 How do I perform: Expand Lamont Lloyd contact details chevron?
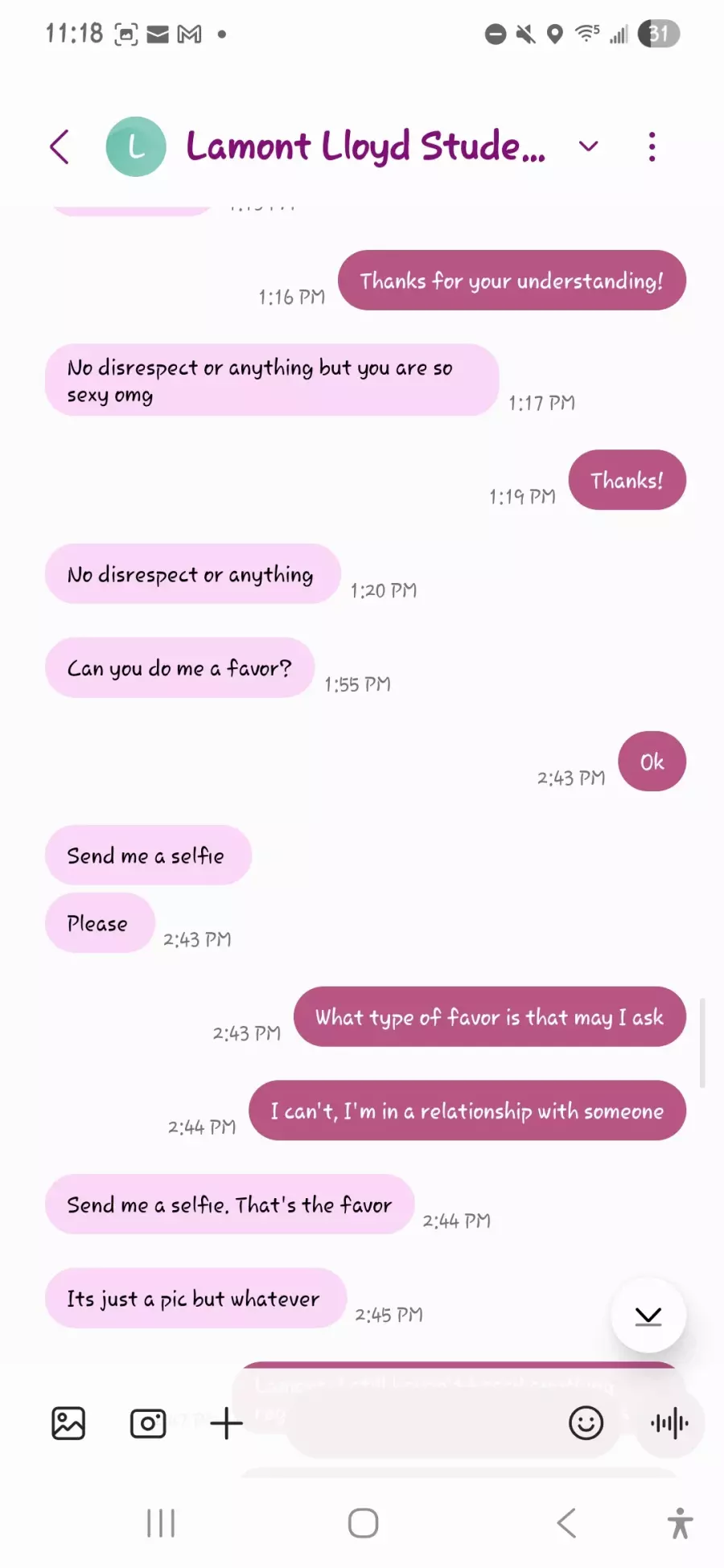tap(589, 146)
